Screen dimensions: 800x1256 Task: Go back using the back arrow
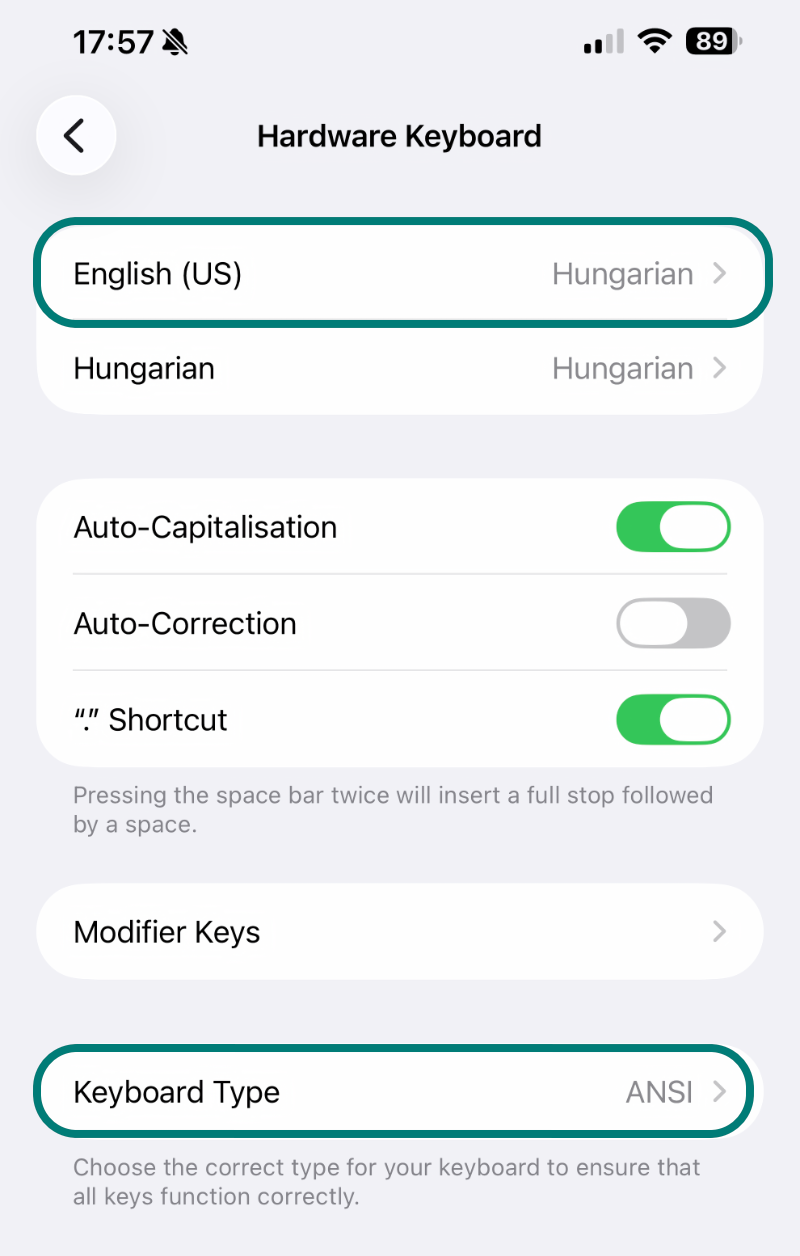(76, 136)
